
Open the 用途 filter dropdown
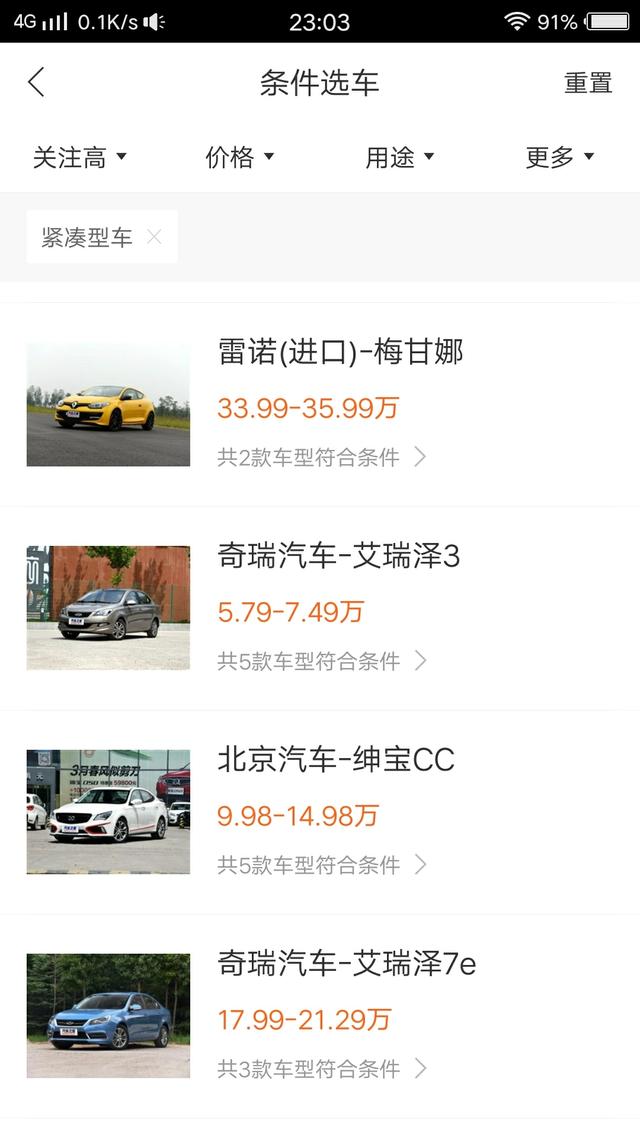(400, 157)
